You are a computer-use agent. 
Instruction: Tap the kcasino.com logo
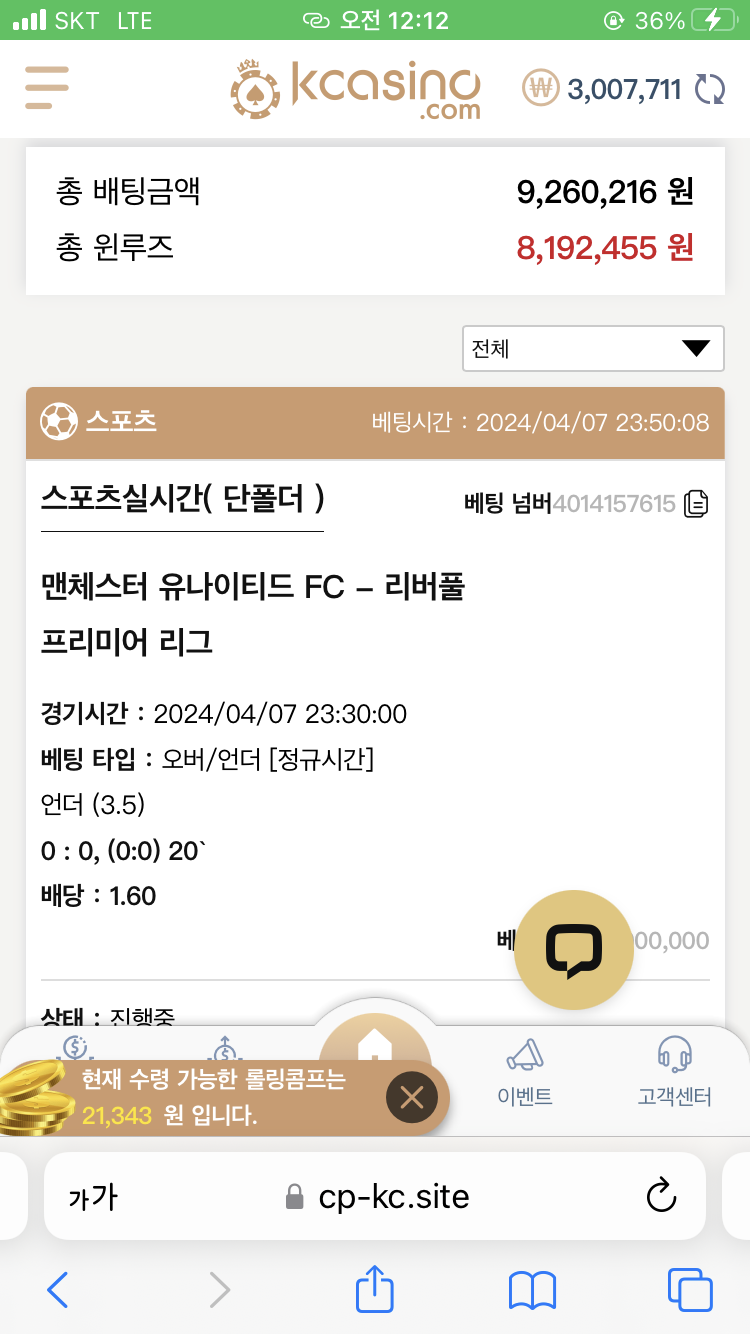(357, 88)
